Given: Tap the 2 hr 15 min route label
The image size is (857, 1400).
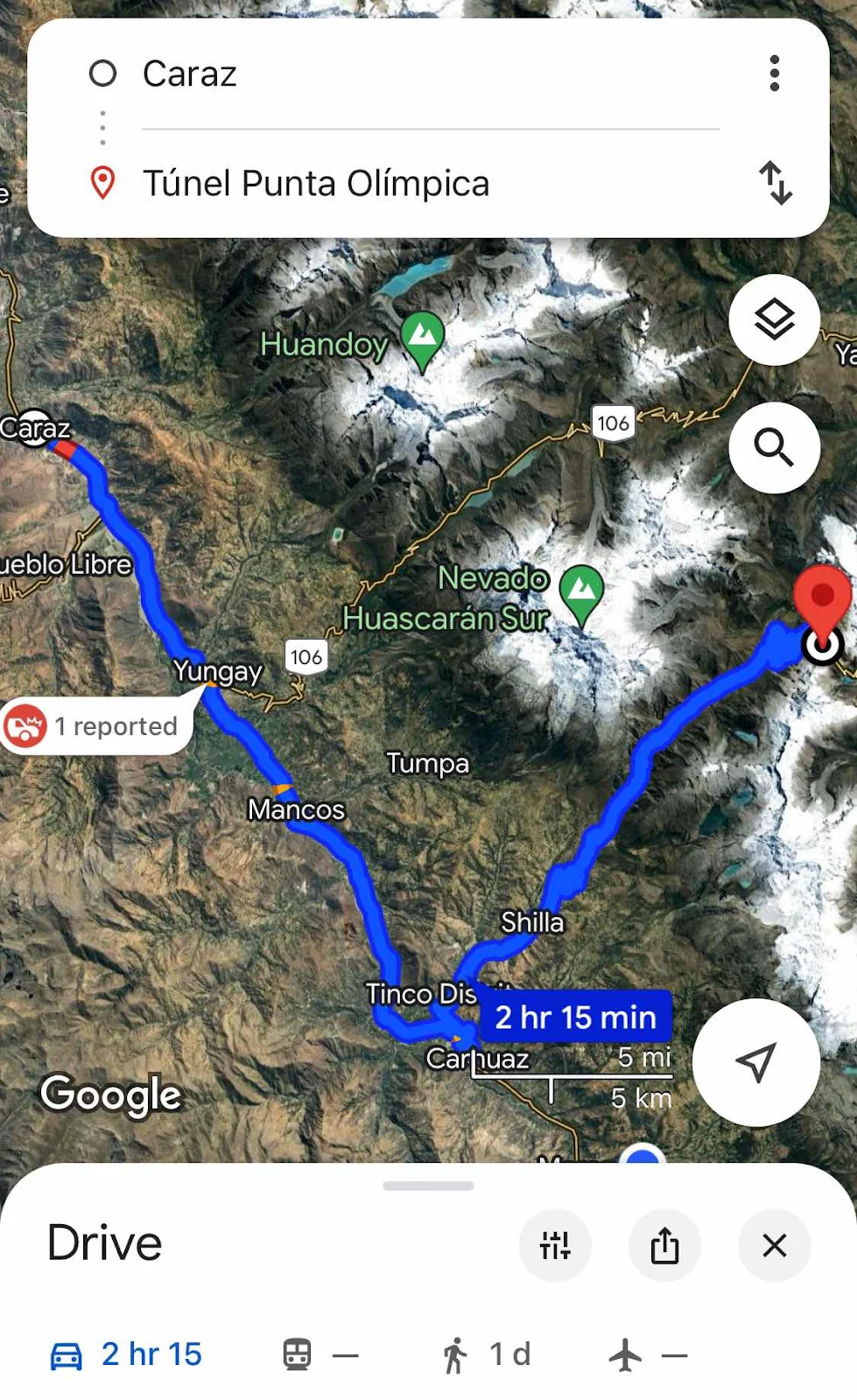Looking at the screenshot, I should (575, 1017).
